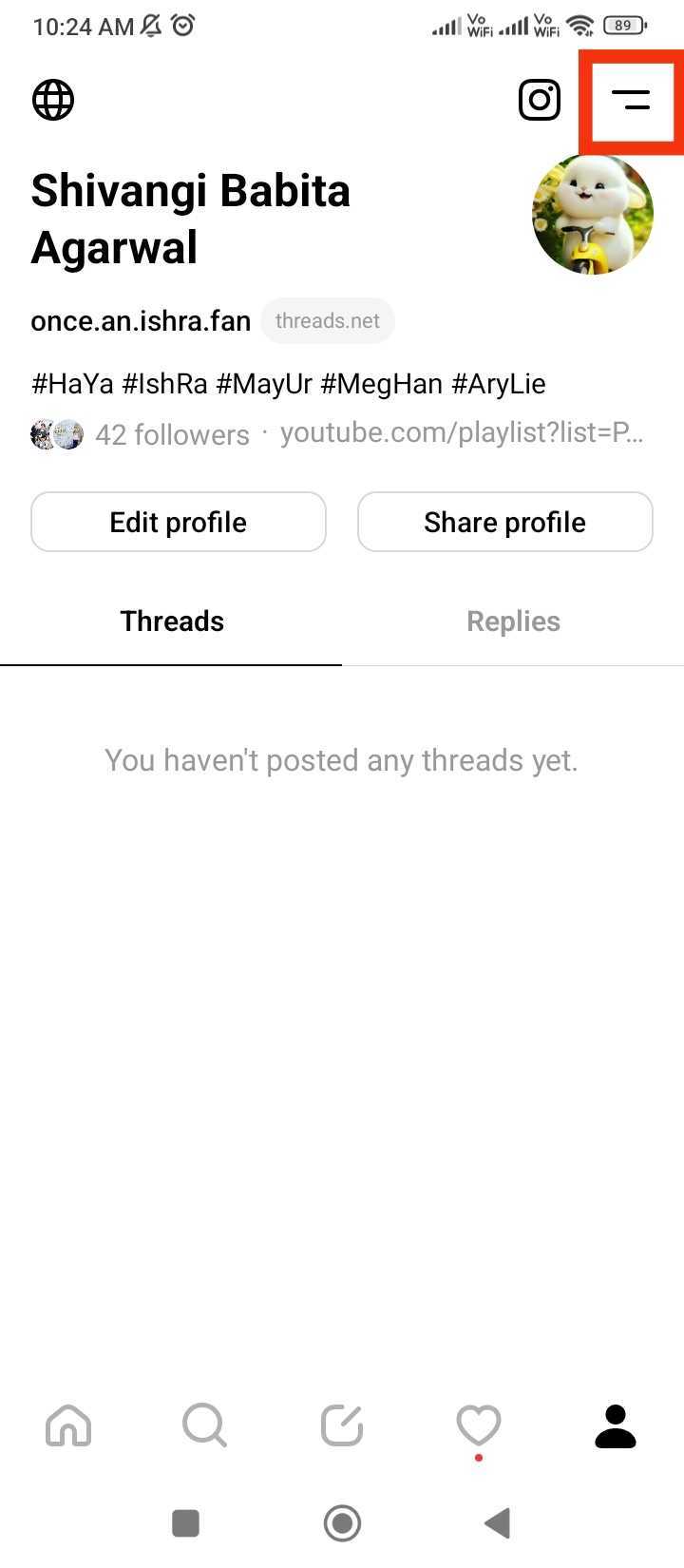Open the Activity heart tab
The image size is (684, 1568).
point(478,1425)
